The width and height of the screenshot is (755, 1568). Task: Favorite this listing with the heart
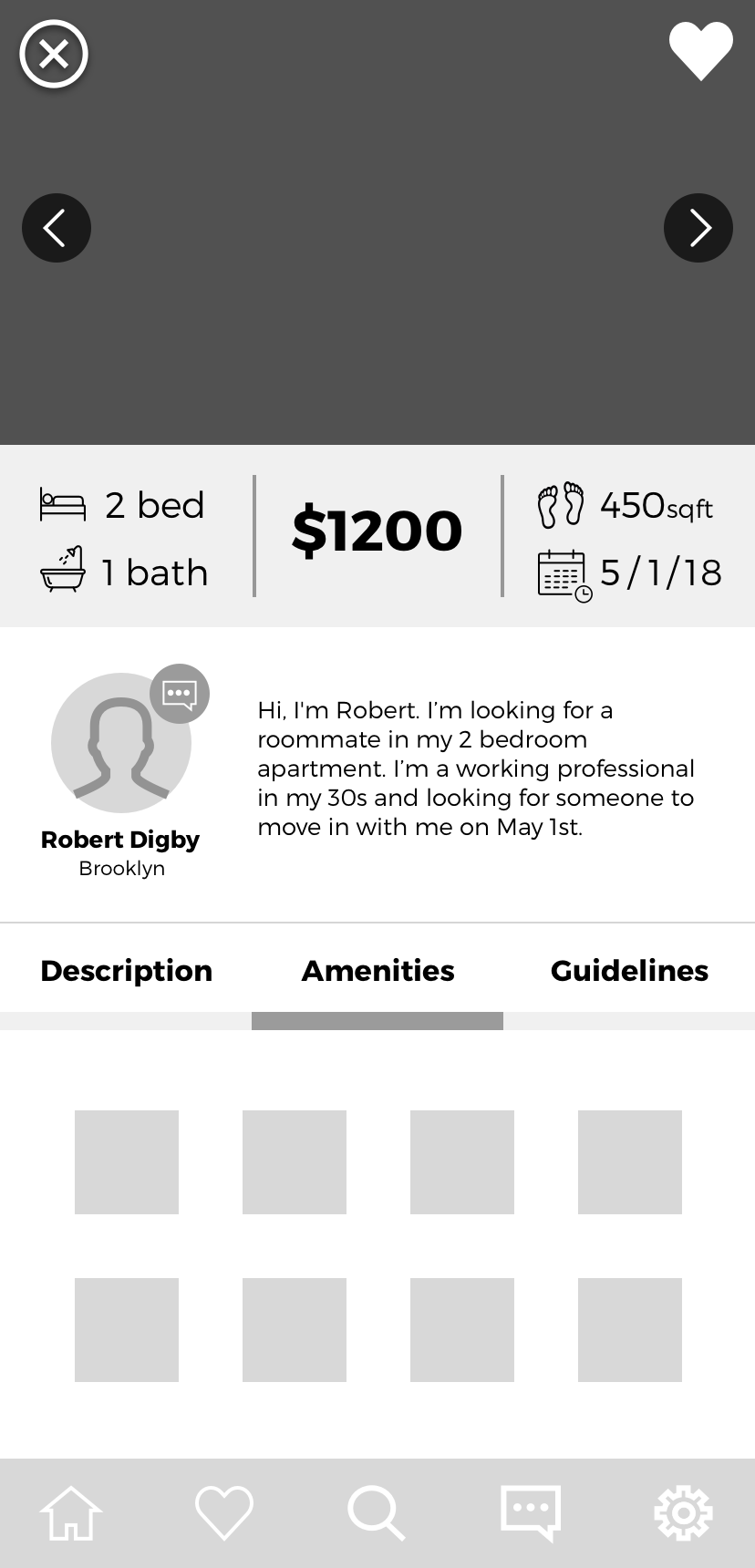tap(700, 51)
